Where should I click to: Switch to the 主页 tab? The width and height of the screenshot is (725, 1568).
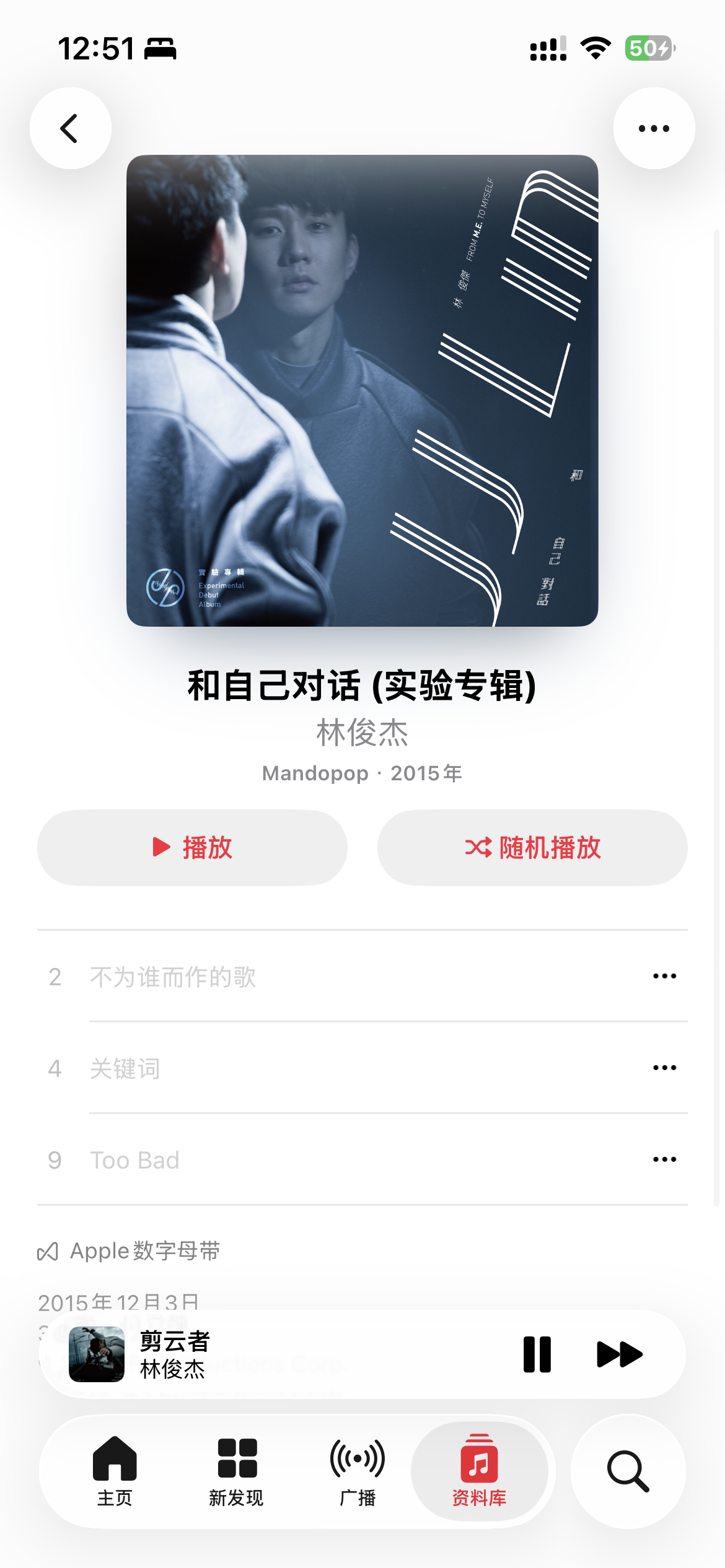coord(115,1471)
